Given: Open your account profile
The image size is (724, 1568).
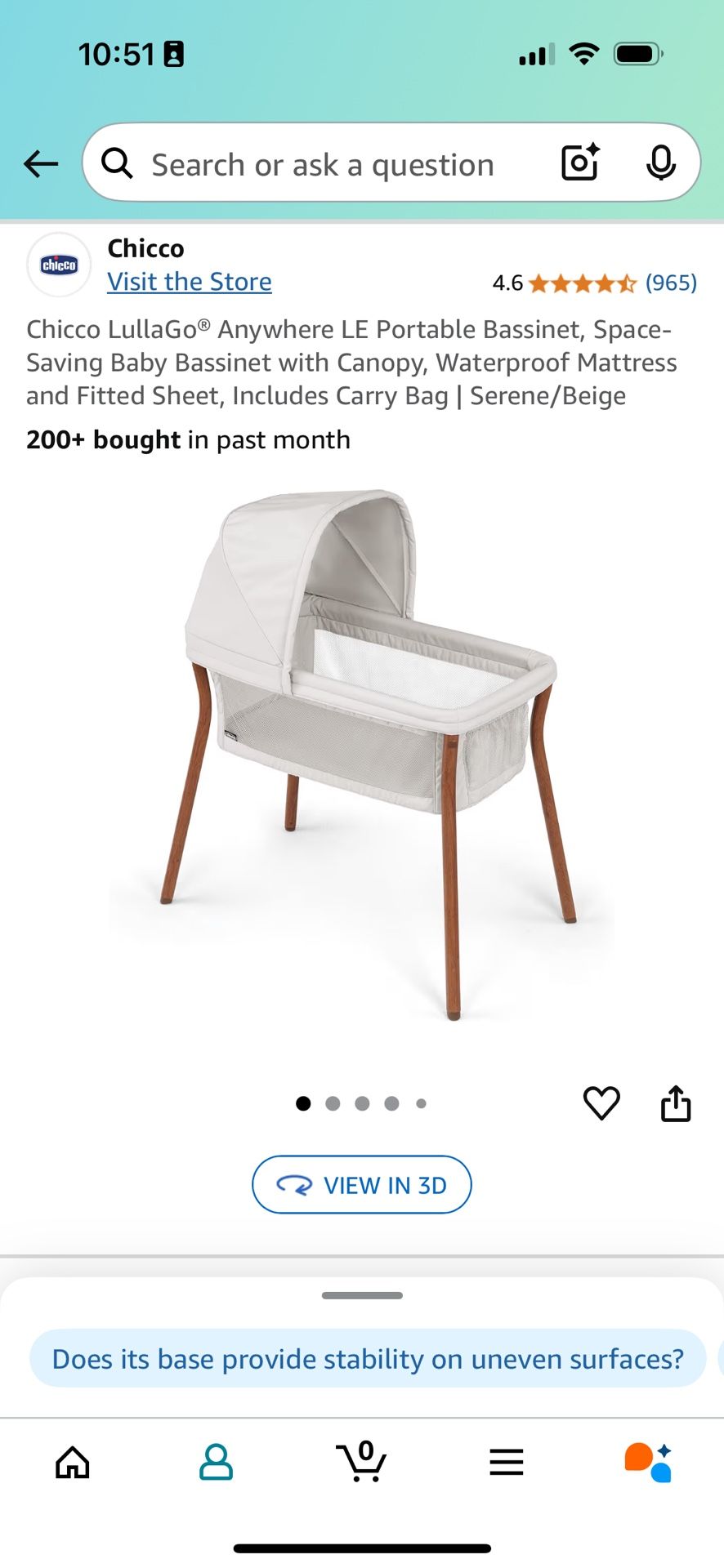Looking at the screenshot, I should pyautogui.click(x=217, y=1462).
